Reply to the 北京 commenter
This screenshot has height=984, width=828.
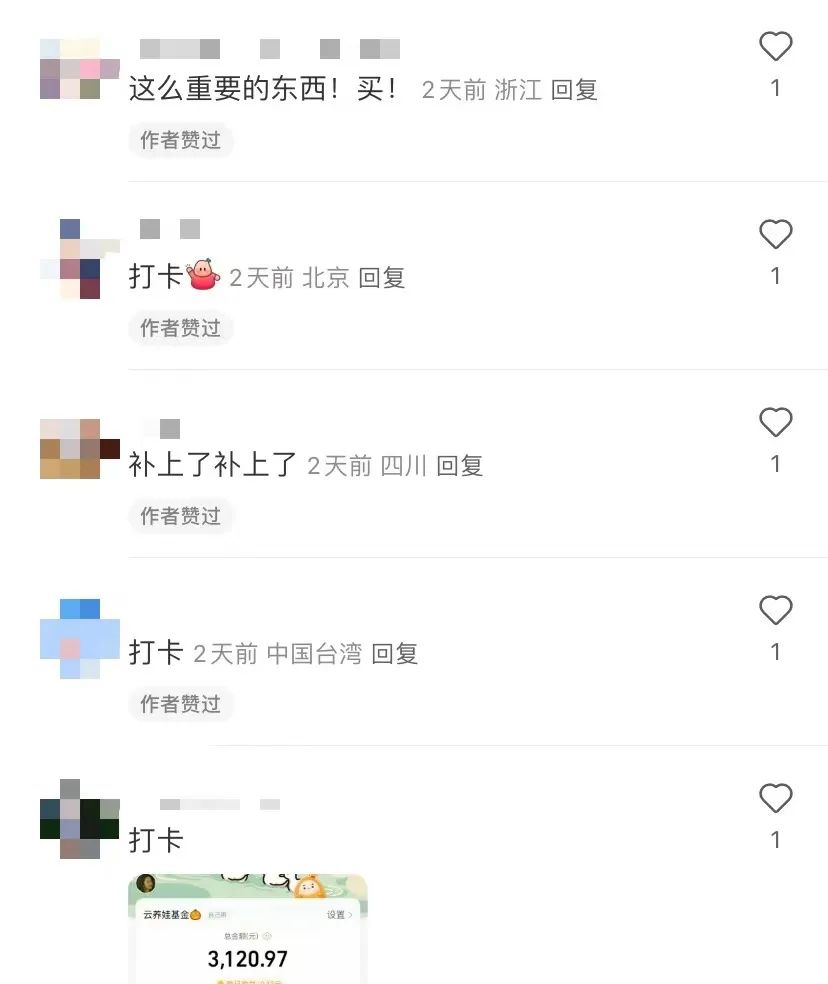click(381, 278)
